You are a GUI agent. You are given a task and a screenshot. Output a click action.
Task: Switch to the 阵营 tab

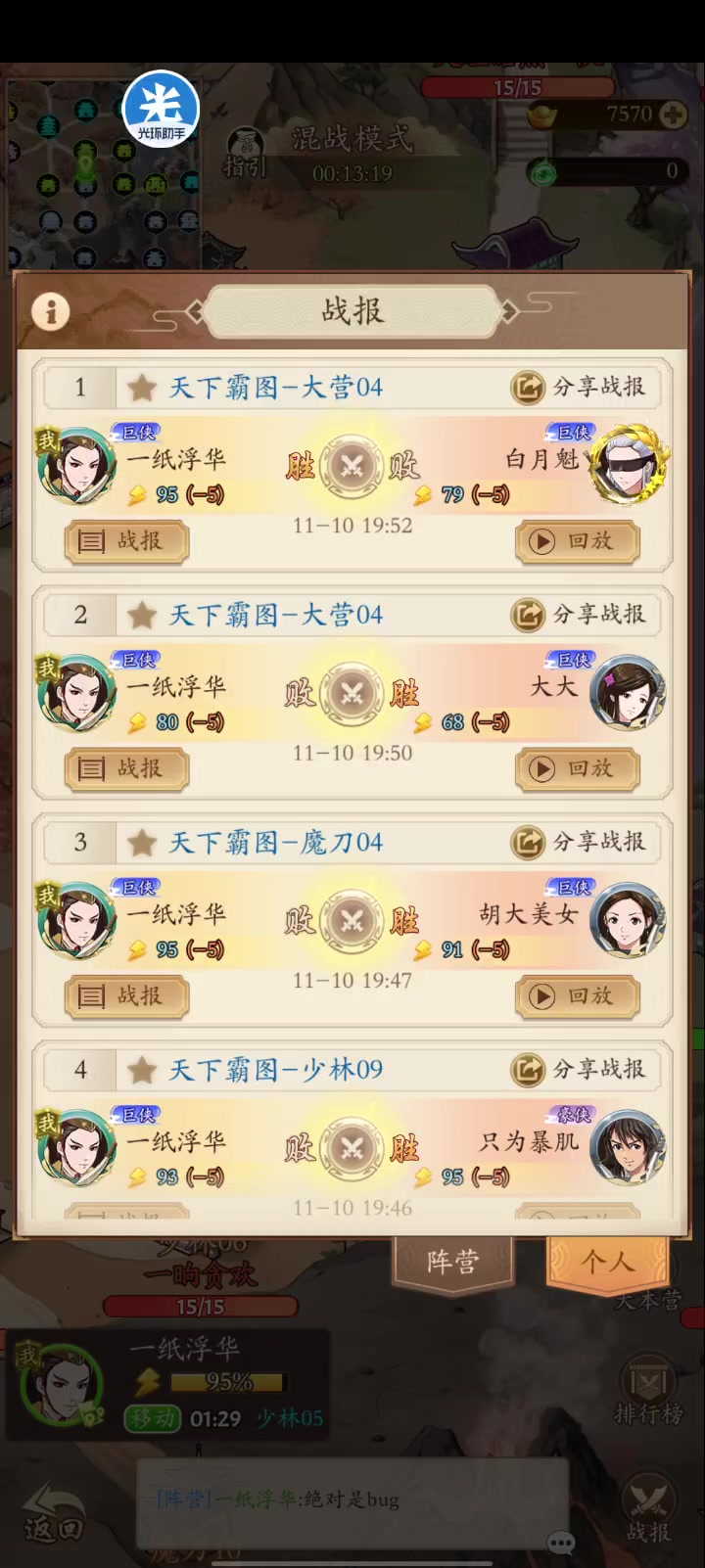coord(452,1262)
